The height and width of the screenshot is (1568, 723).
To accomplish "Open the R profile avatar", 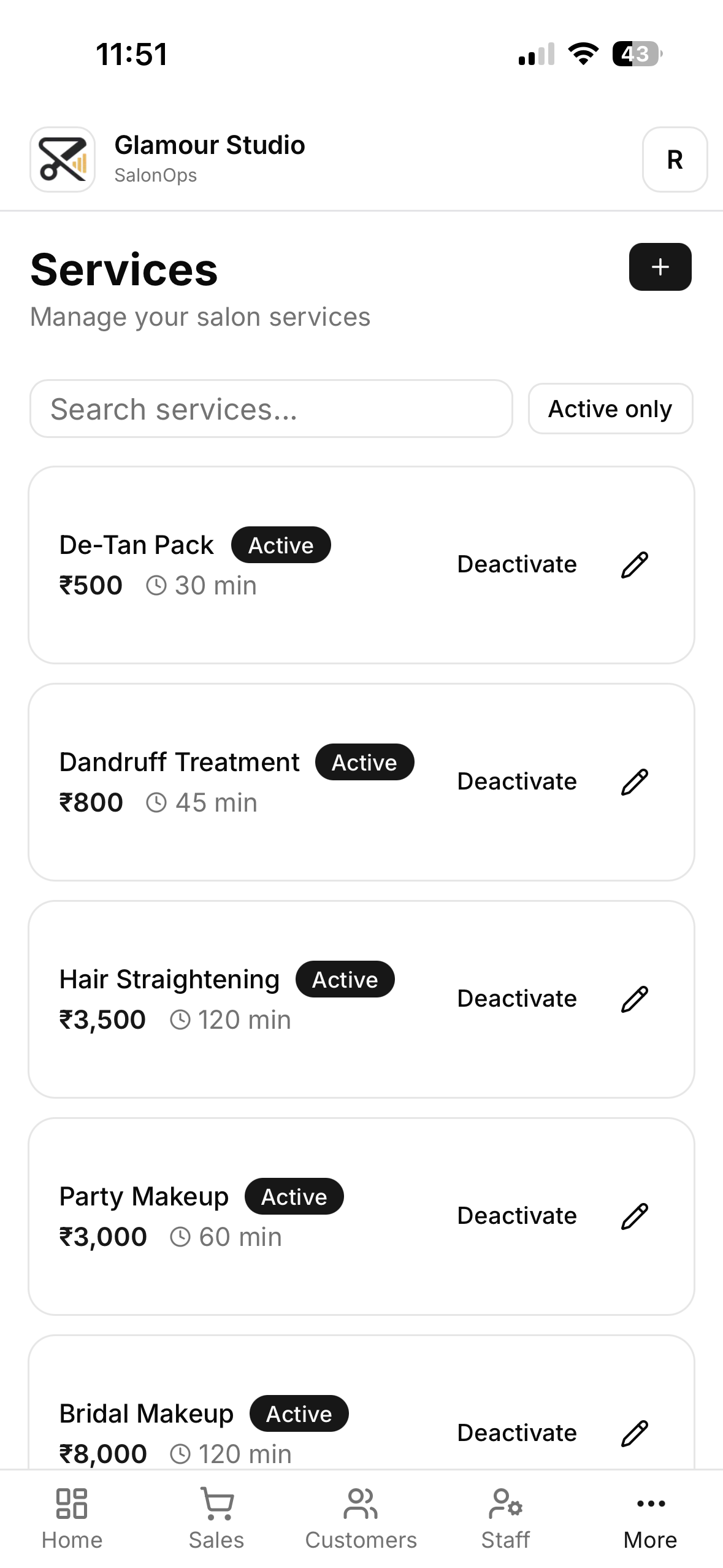I will tap(675, 159).
